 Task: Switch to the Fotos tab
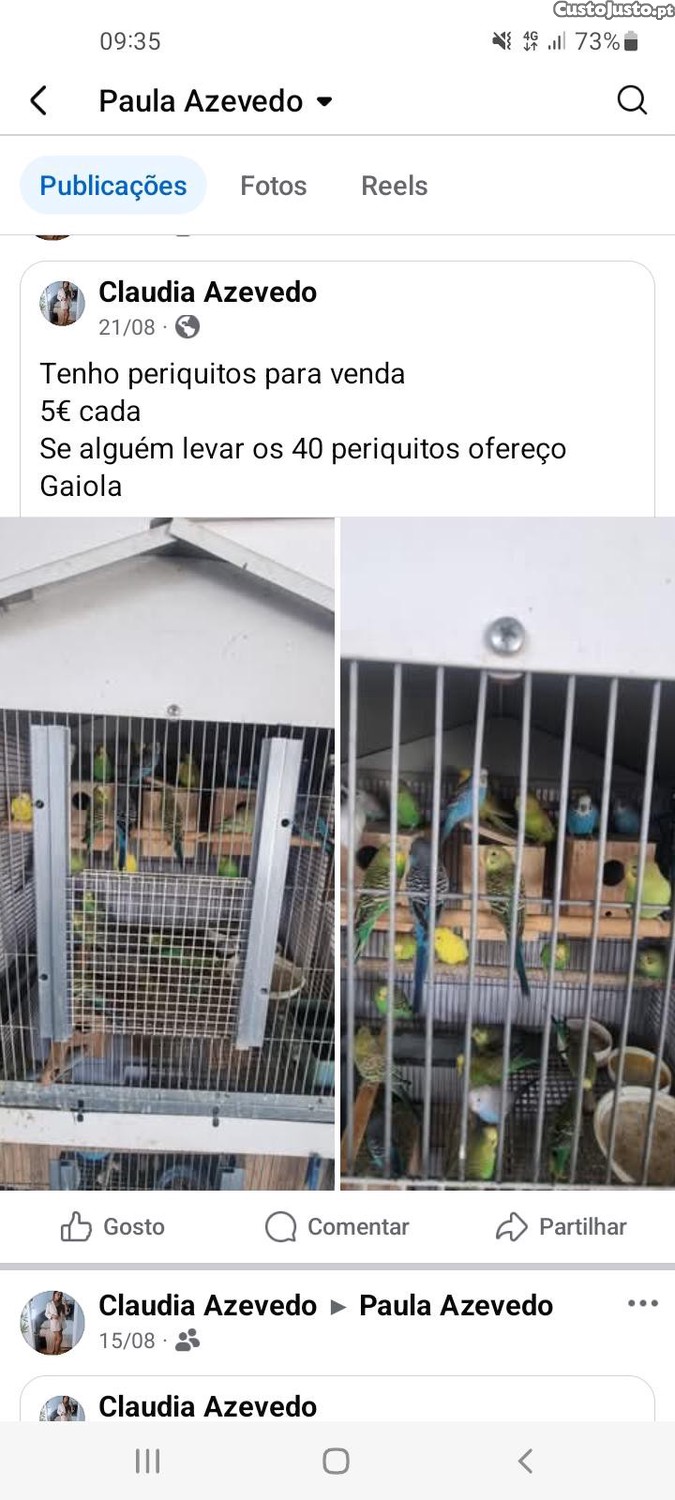[273, 186]
